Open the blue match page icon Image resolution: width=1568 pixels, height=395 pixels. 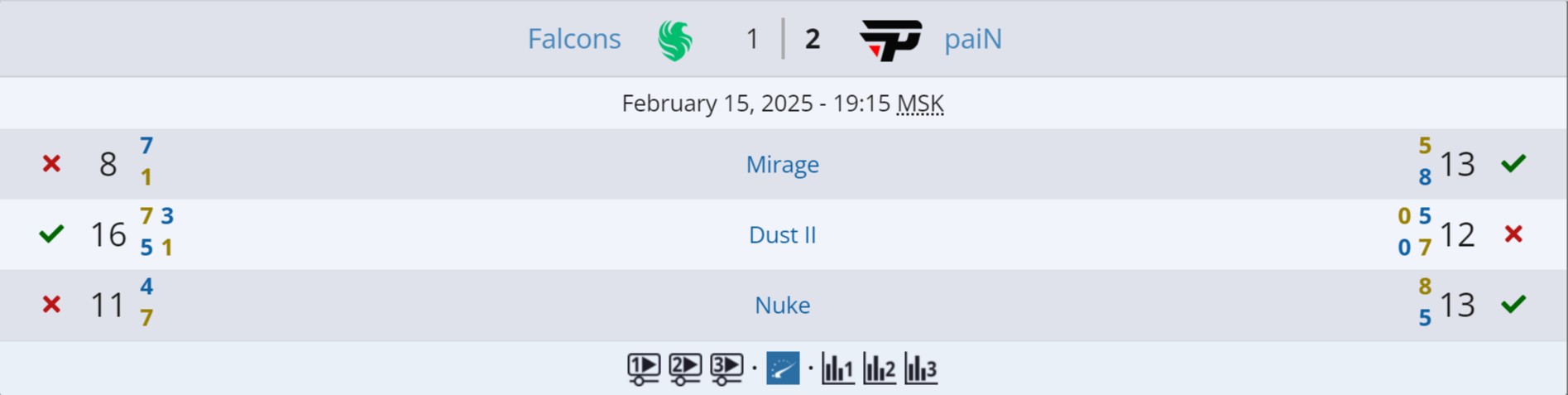[783, 369]
